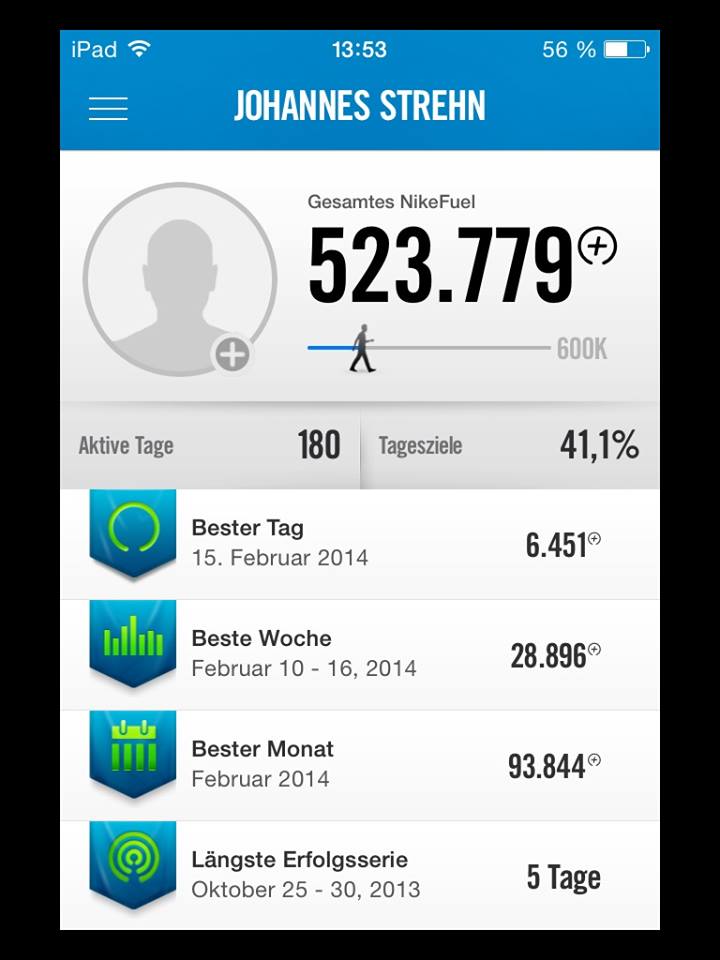Open the Bester Monat record row
Screen dimensions: 720x960
(x=360, y=765)
